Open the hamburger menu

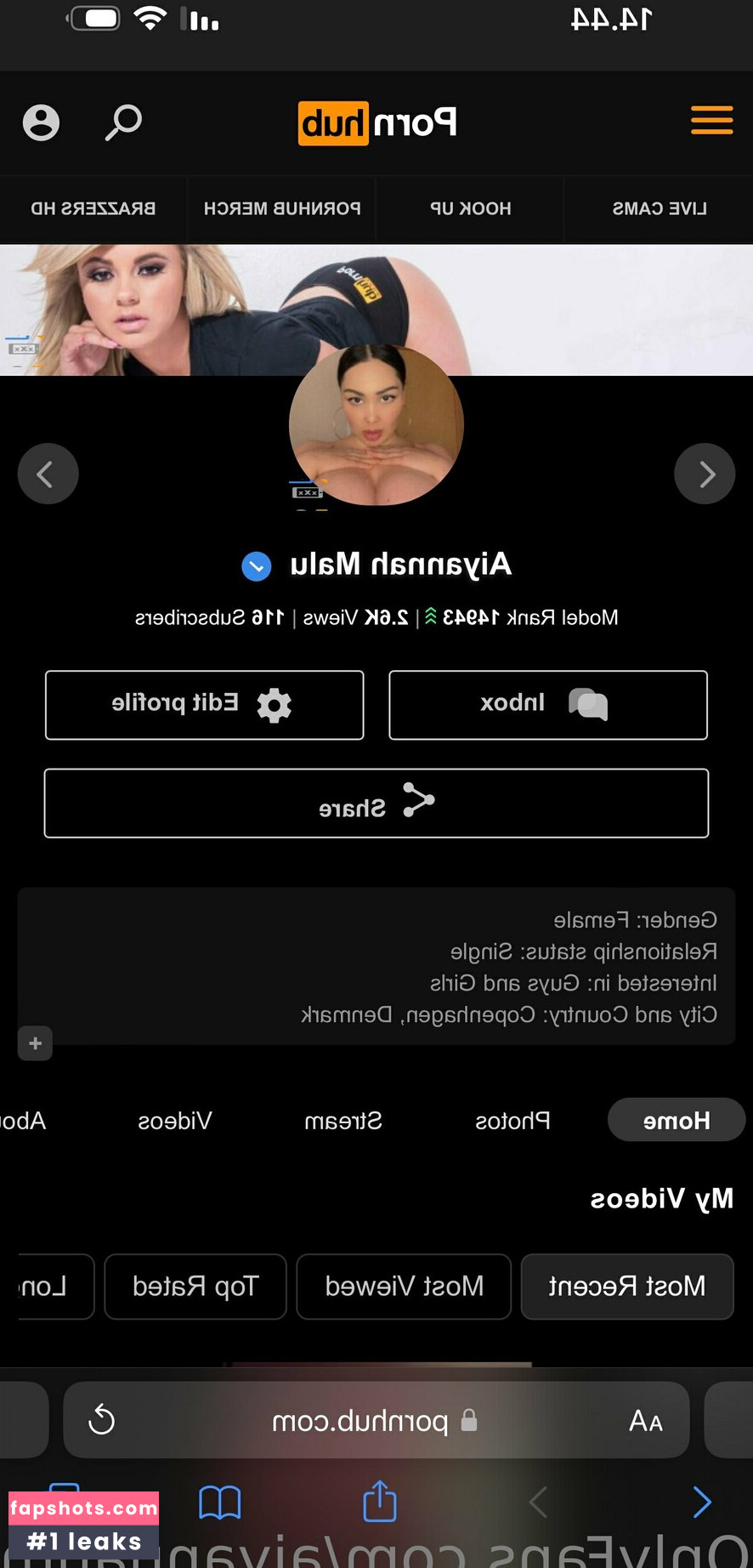[x=711, y=121]
